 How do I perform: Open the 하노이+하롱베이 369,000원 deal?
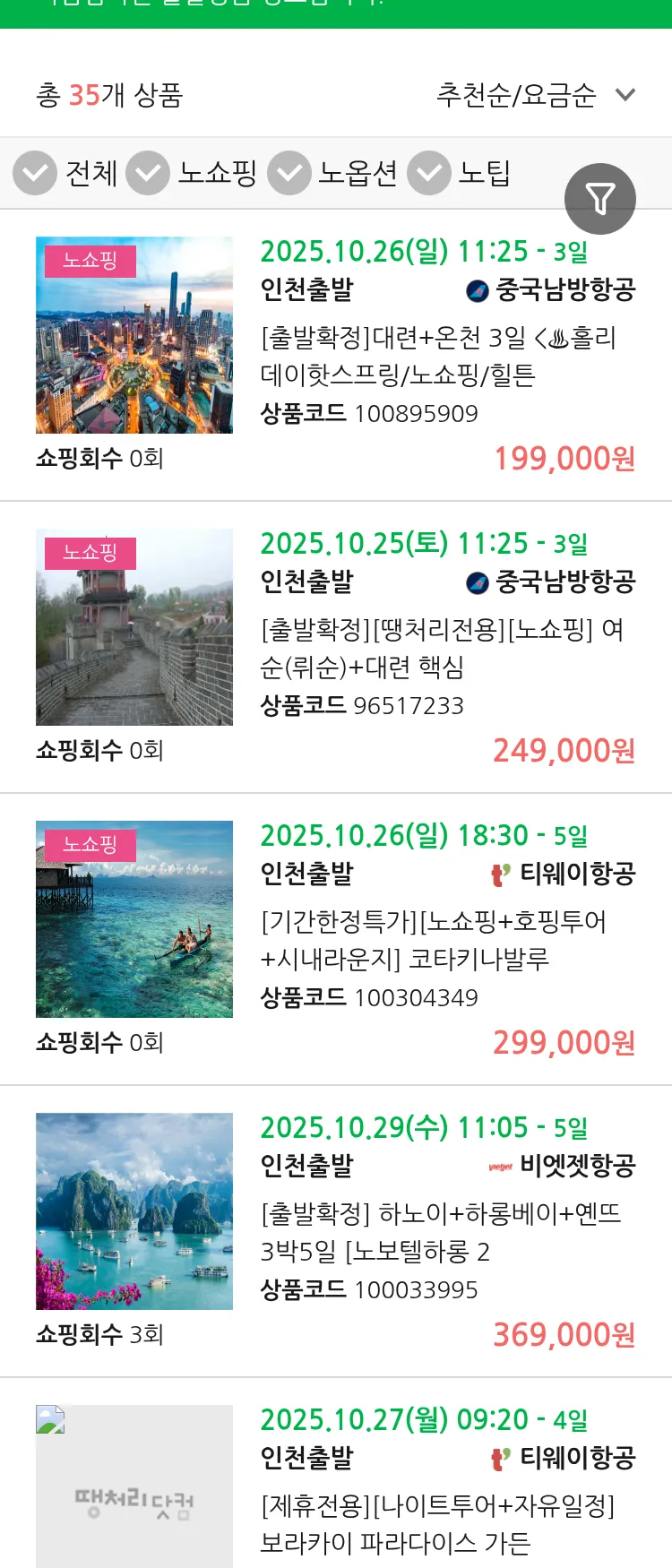[x=563, y=1335]
